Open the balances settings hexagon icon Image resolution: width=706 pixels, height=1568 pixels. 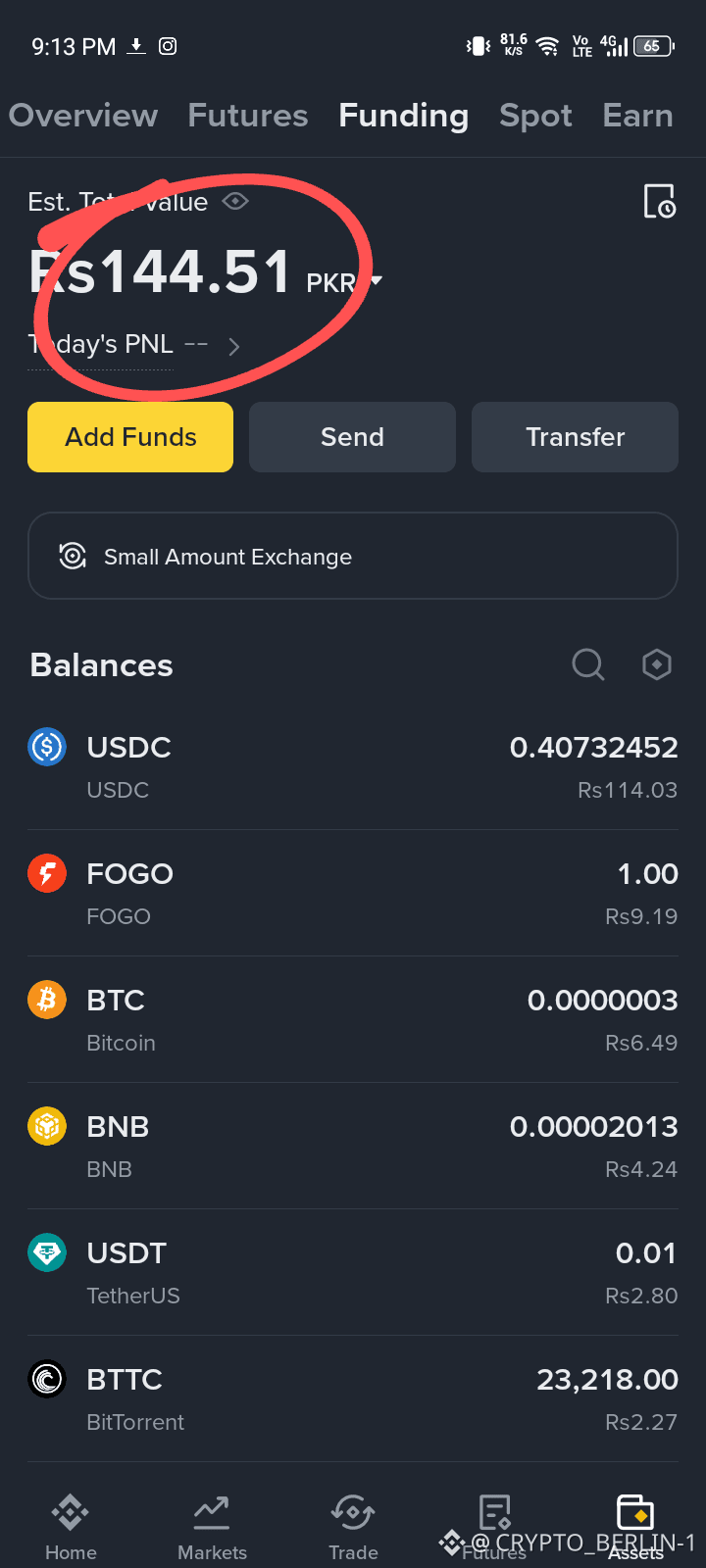click(x=656, y=664)
